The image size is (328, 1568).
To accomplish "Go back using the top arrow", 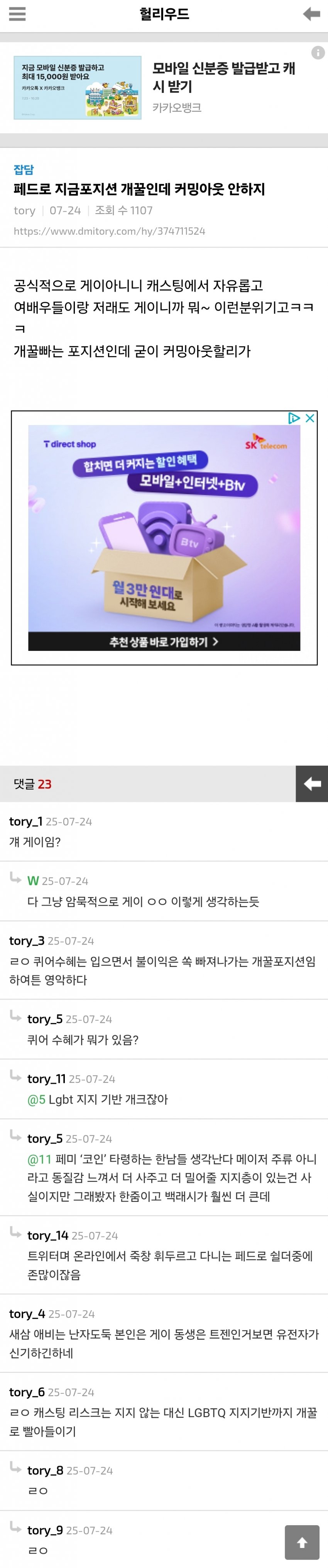I will pos(311,14).
